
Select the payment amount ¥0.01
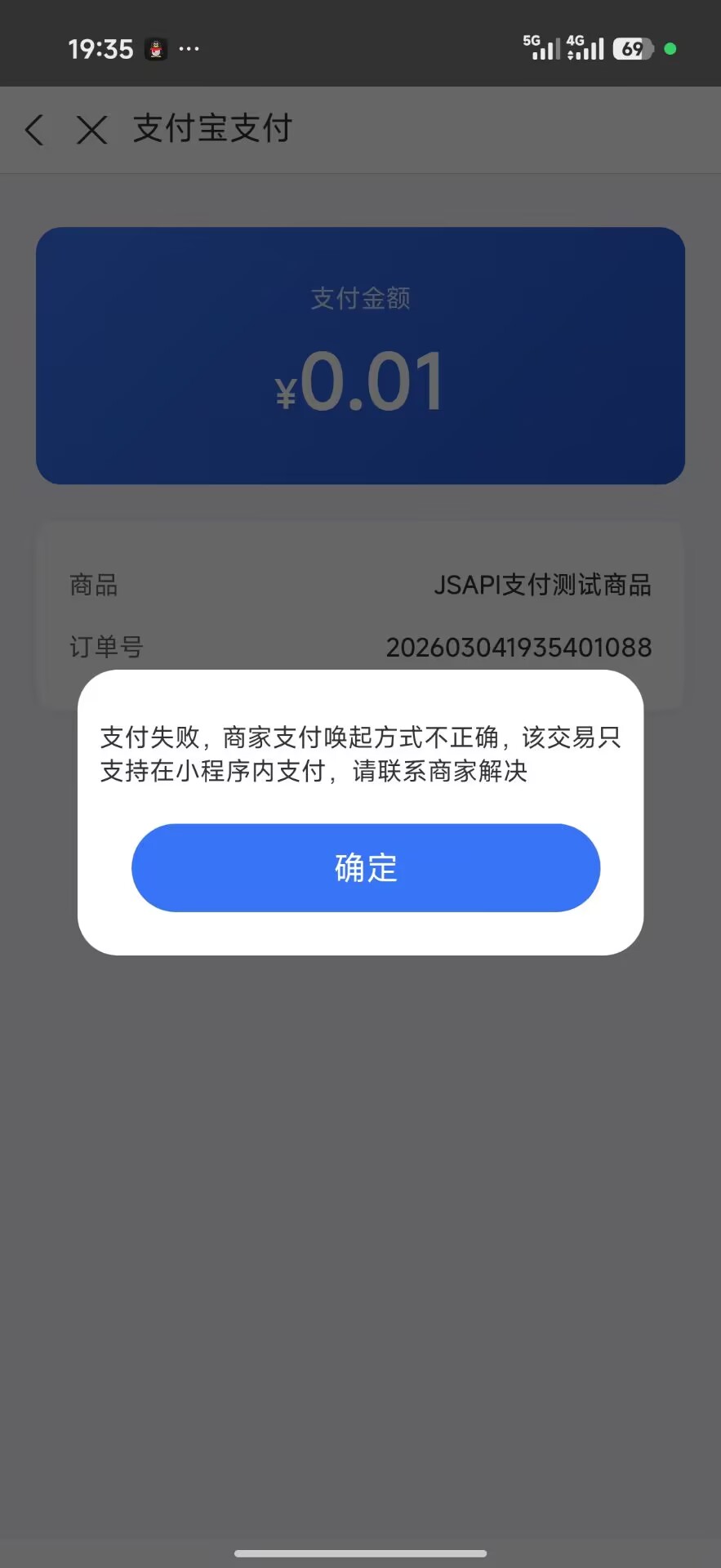(x=360, y=380)
